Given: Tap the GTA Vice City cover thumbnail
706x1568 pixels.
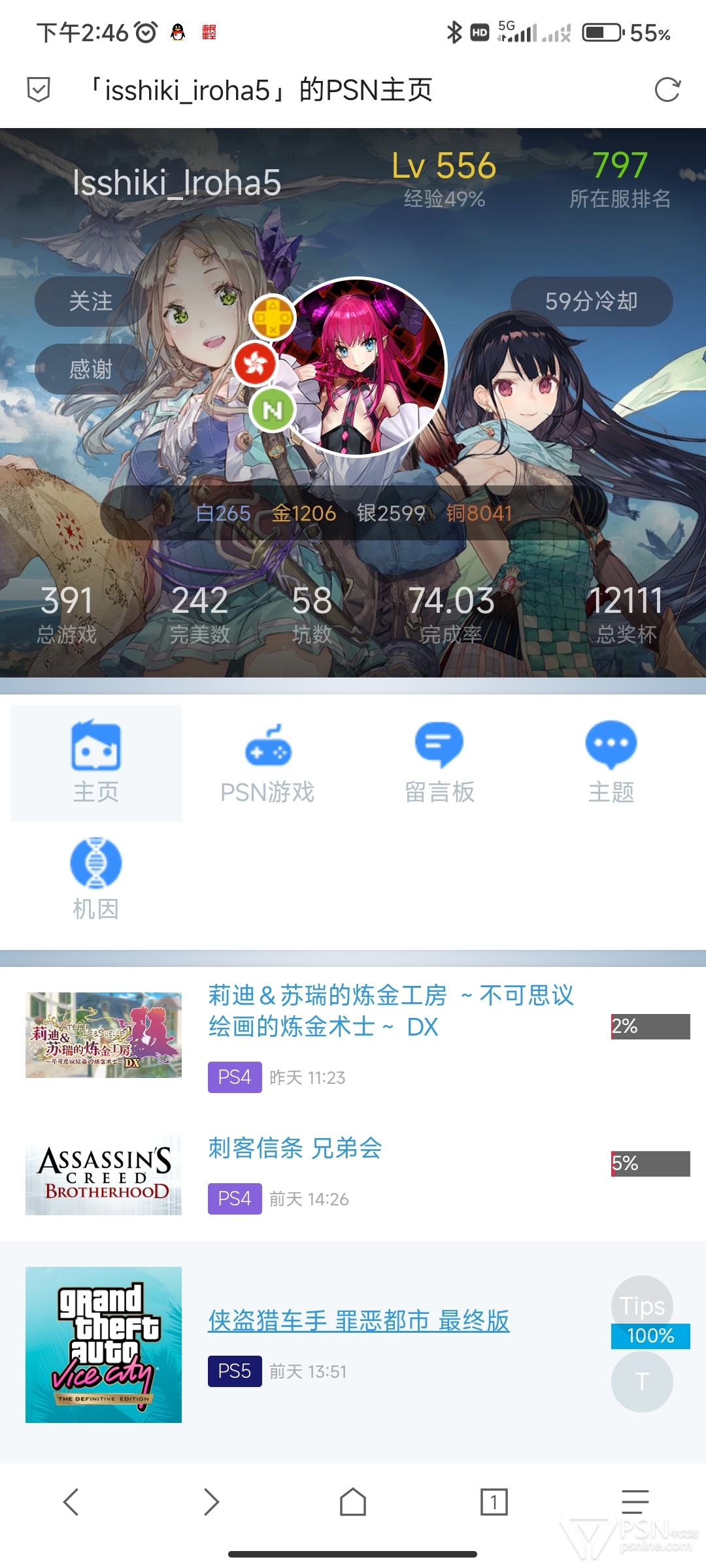Looking at the screenshot, I should [x=103, y=1345].
